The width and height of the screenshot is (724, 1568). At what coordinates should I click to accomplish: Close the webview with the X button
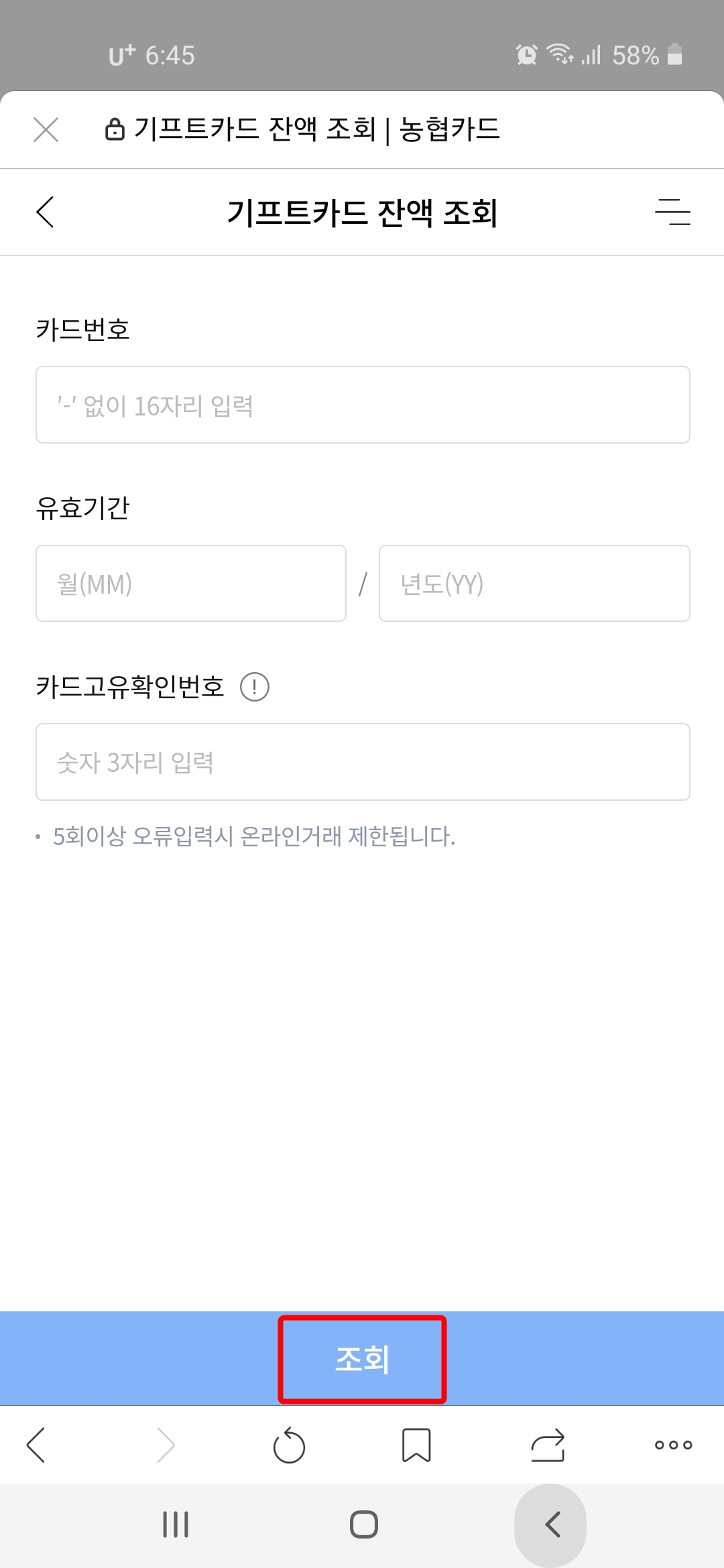46,129
